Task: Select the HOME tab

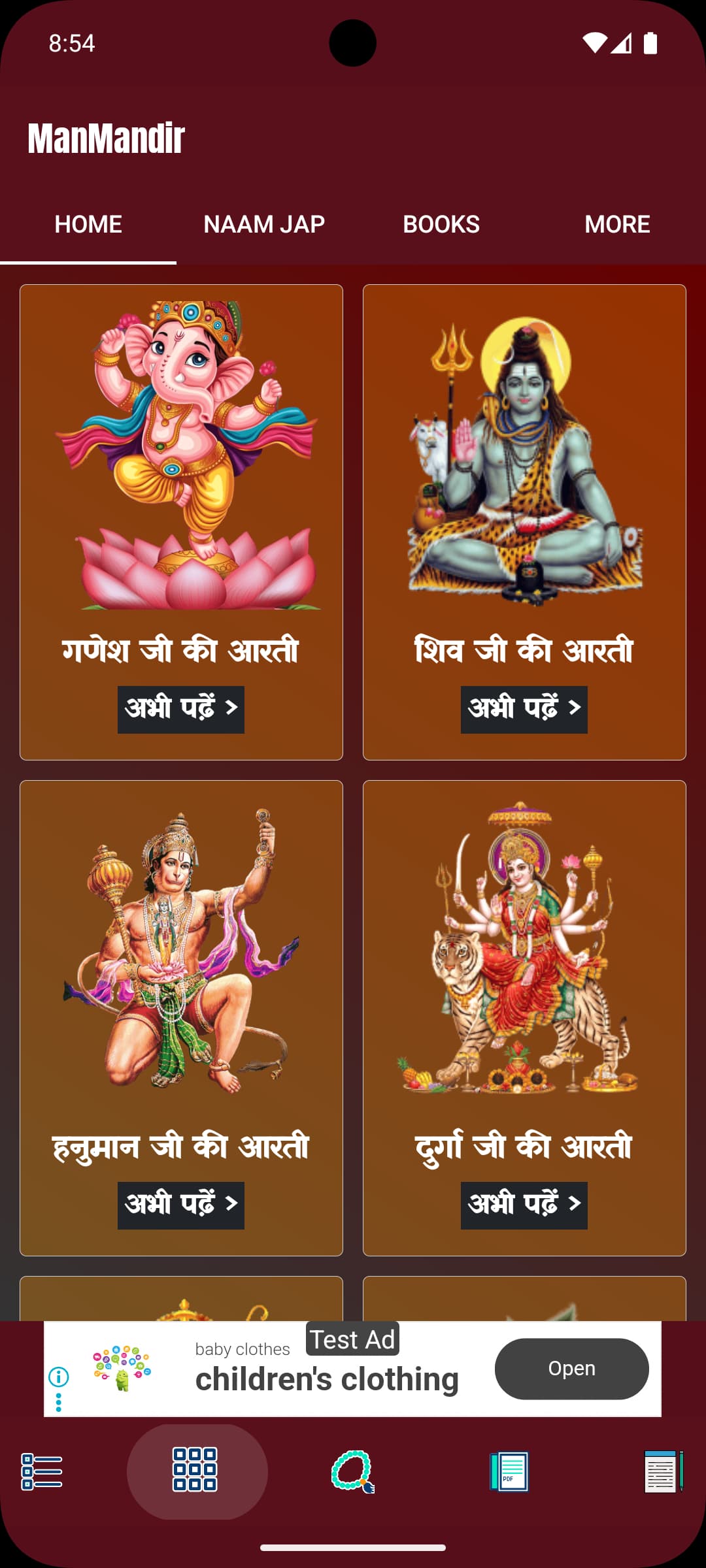Action: click(88, 224)
